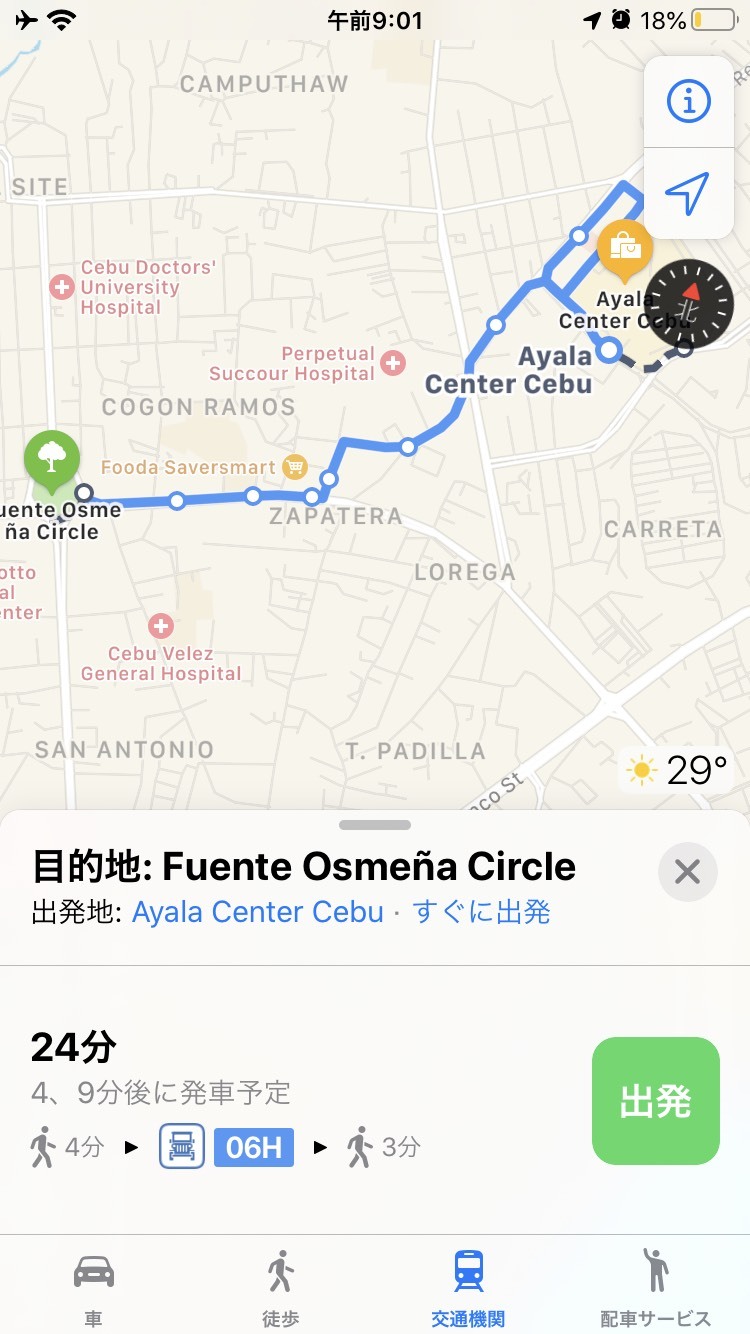The image size is (750, 1334).
Task: Change departure time from すぐに出発
Action: point(481,912)
